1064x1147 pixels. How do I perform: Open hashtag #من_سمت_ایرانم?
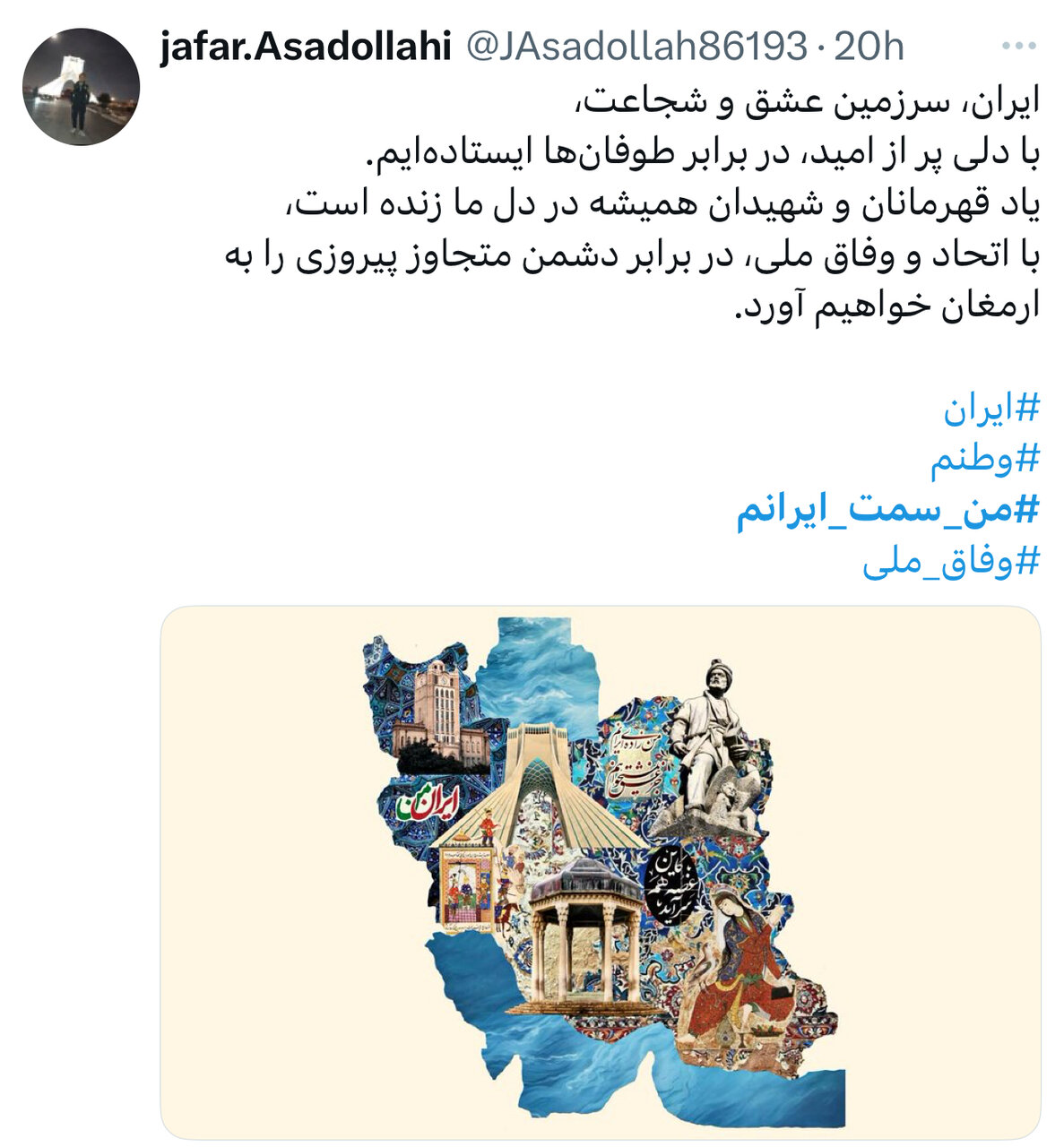[887, 511]
